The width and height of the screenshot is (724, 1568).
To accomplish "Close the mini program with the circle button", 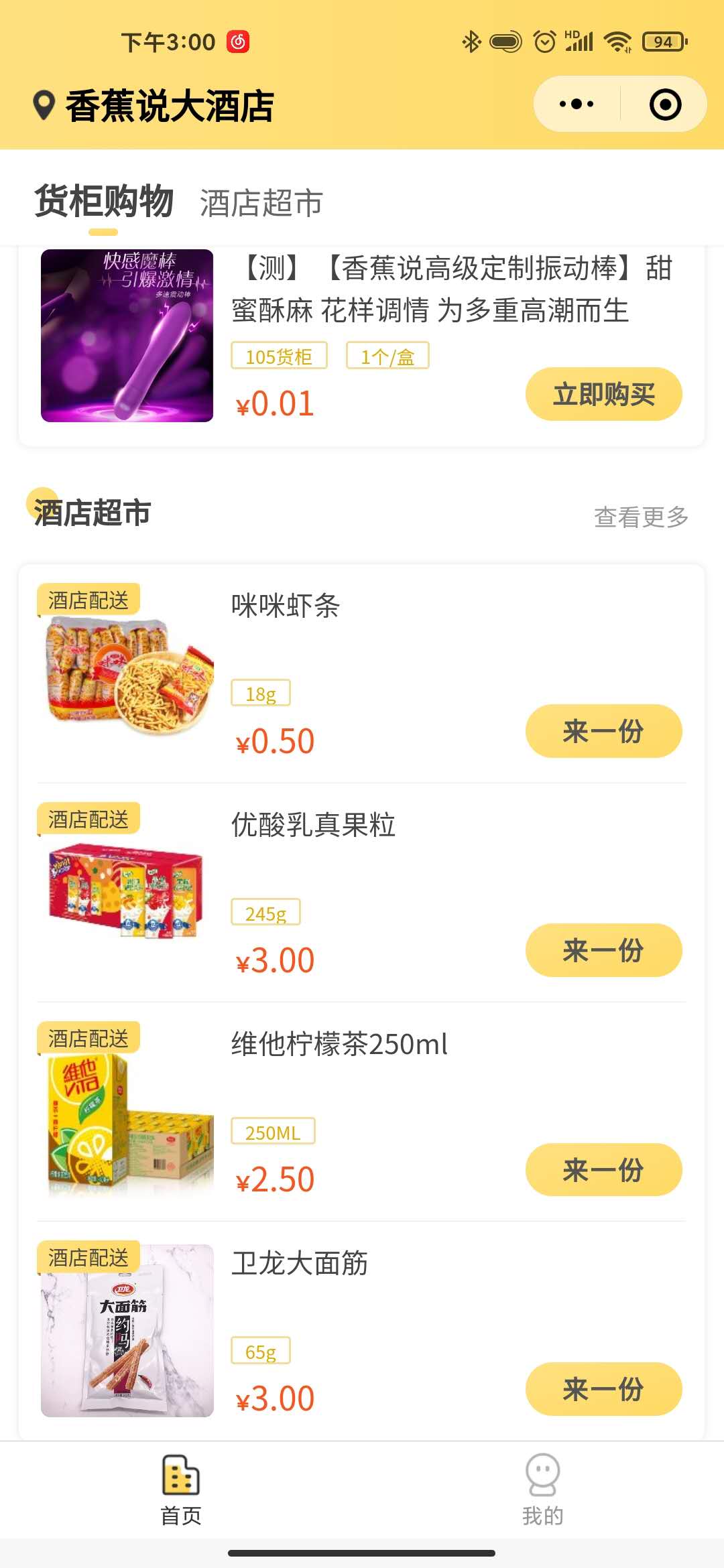I will (665, 105).
